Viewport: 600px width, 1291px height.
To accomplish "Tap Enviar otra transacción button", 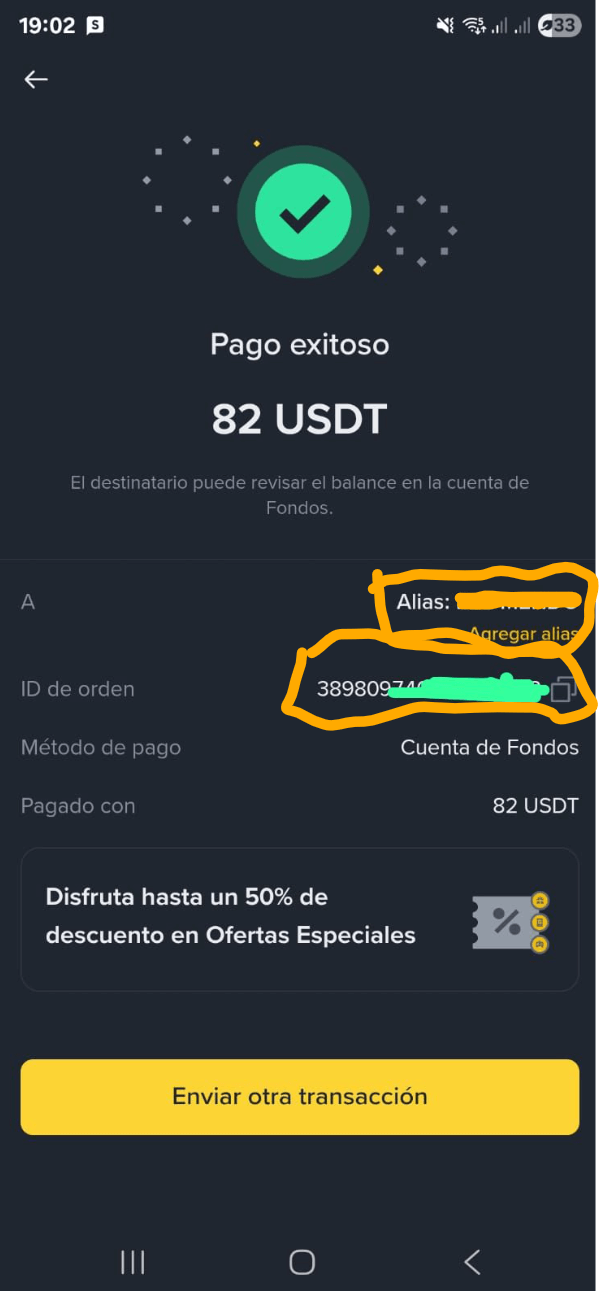I will point(300,1096).
